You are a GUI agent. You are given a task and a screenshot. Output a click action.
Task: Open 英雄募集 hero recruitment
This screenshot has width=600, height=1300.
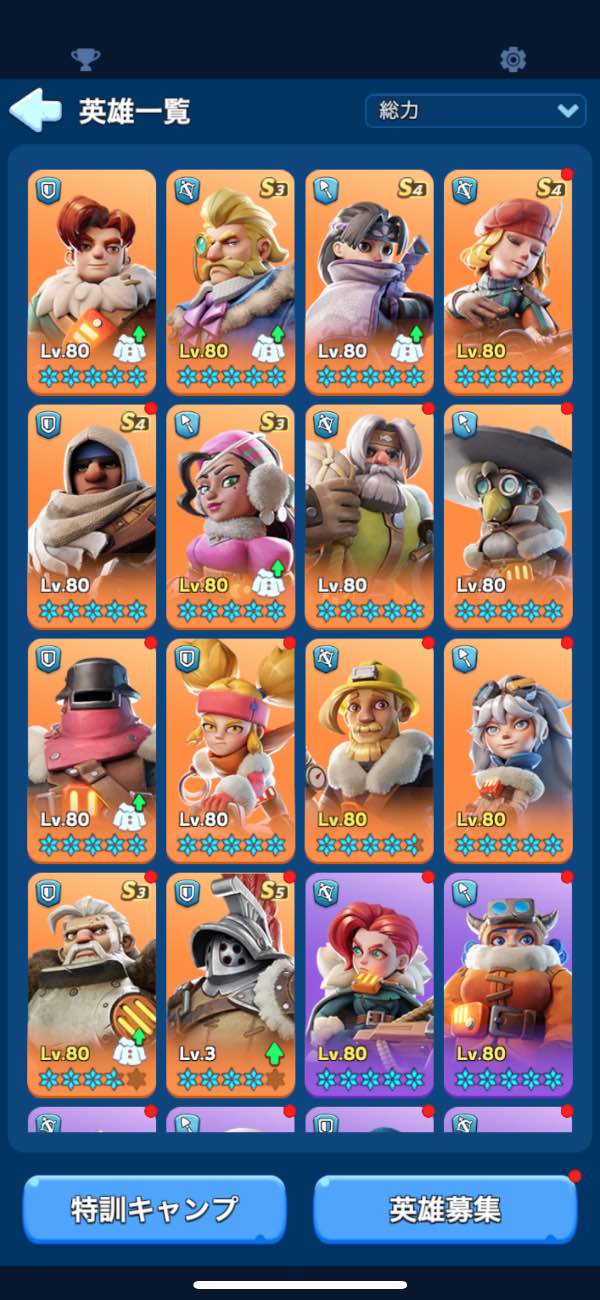[445, 1209]
